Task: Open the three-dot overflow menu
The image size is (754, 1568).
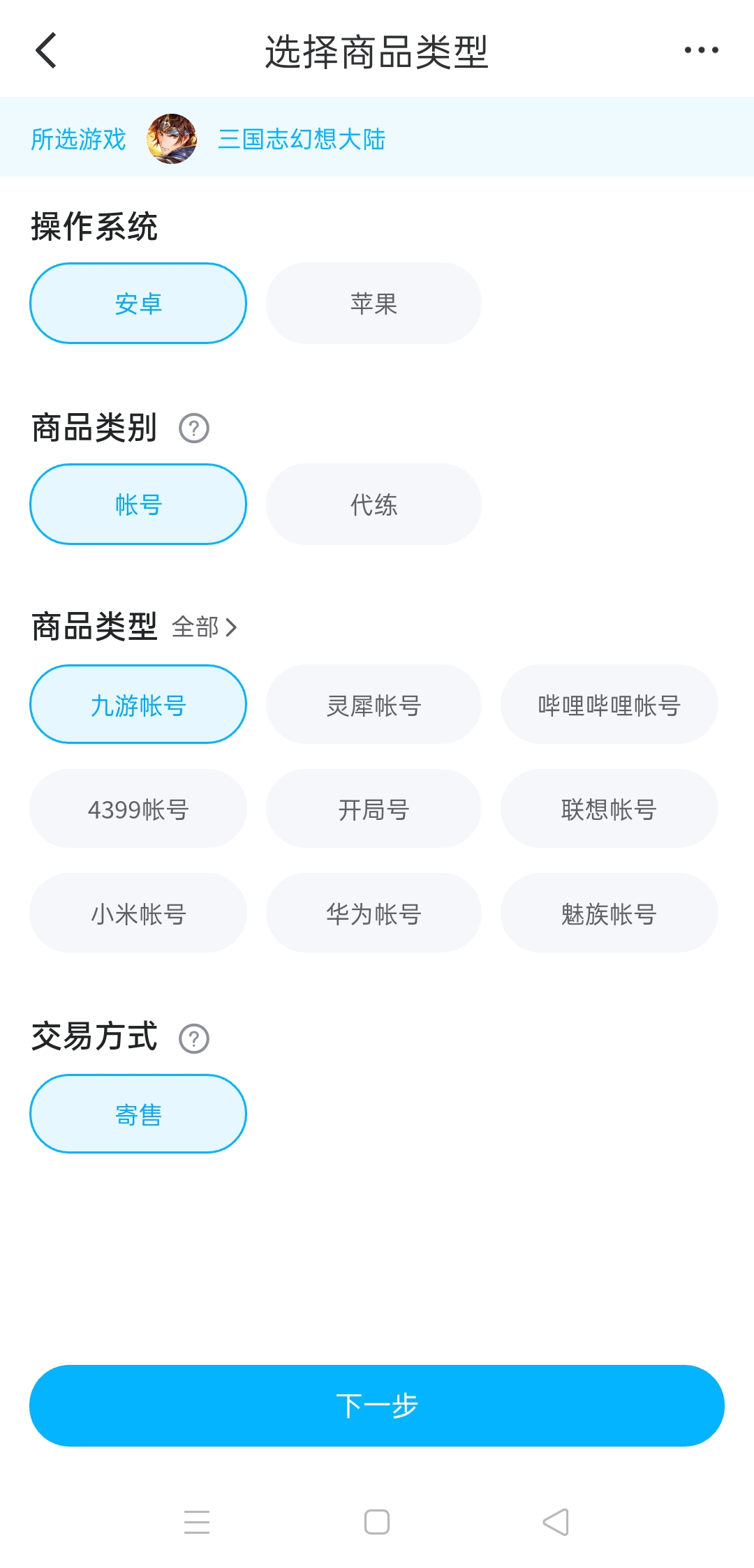Action: 701,50
